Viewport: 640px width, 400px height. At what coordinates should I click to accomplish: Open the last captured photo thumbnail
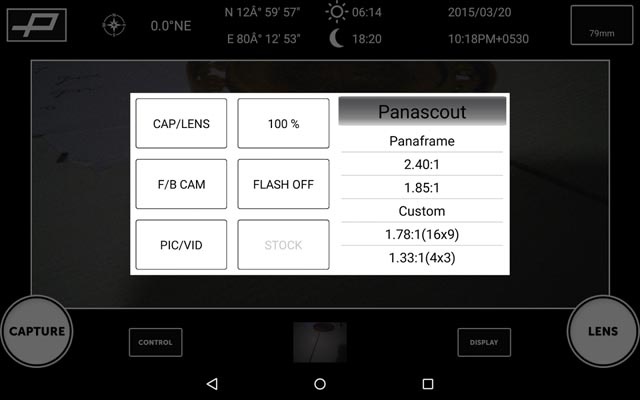tap(320, 342)
